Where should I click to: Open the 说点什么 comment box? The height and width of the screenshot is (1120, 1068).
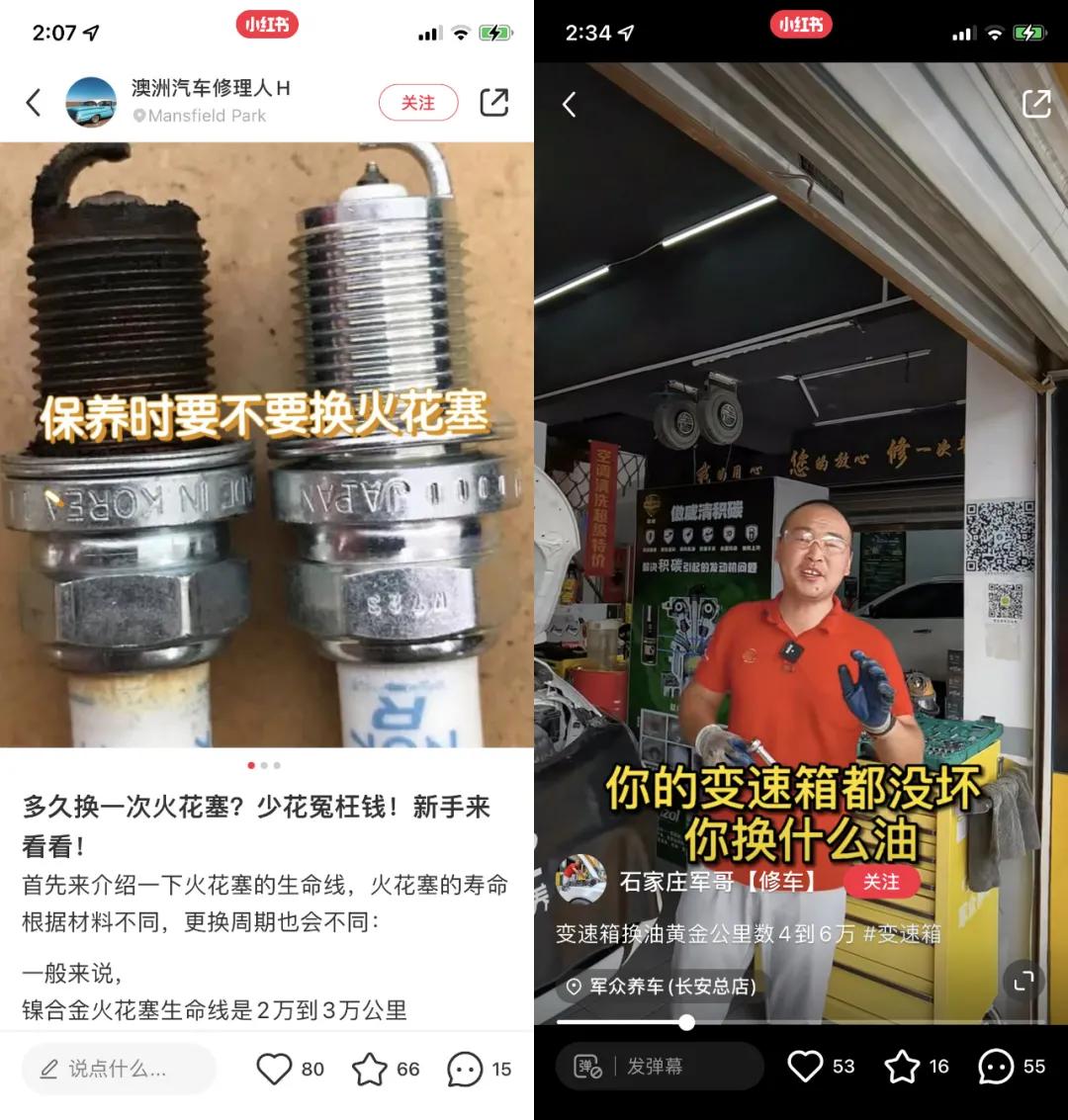click(119, 1069)
